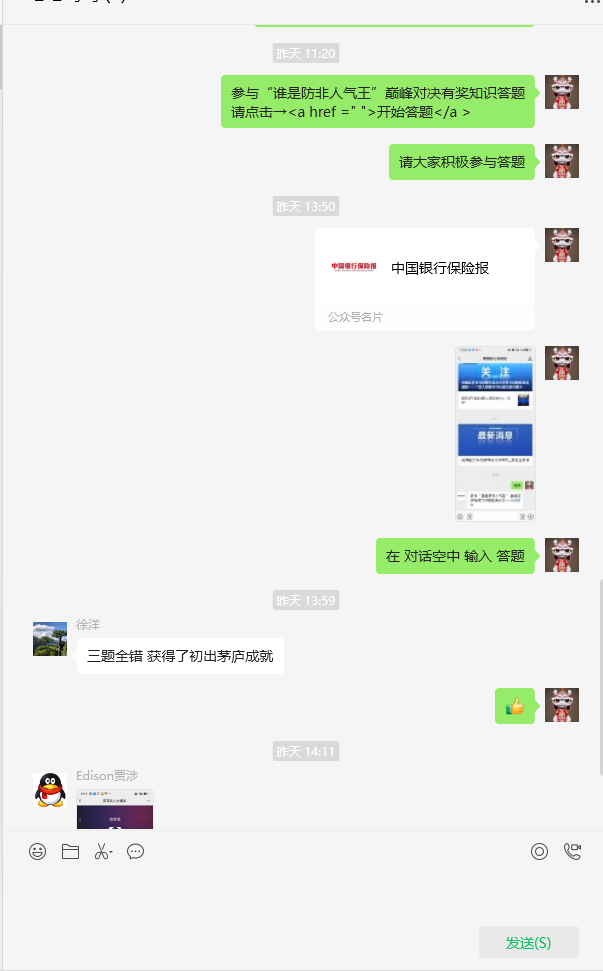
Task: Open 徐洋's profile avatar
Action: click(50, 638)
